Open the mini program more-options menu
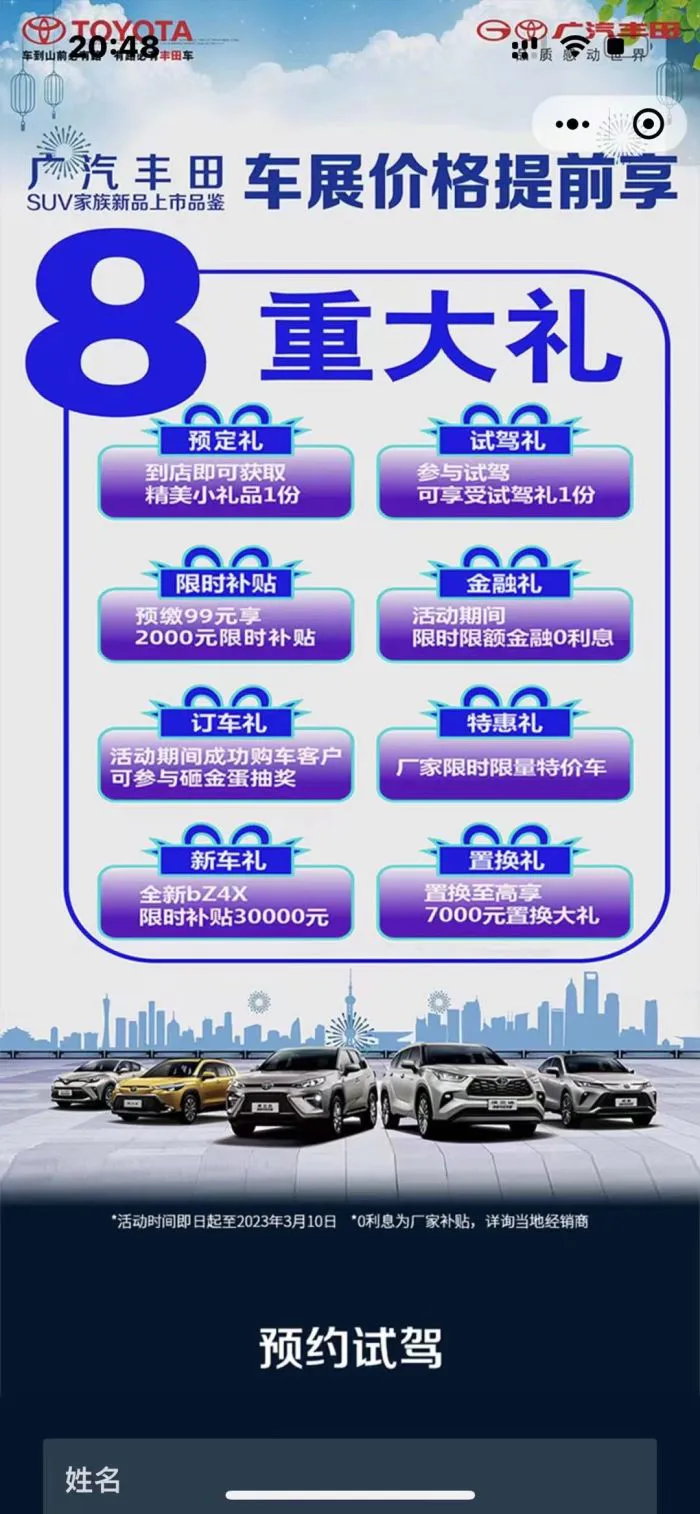Screen dimensions: 700x1514 pyautogui.click(x=572, y=125)
